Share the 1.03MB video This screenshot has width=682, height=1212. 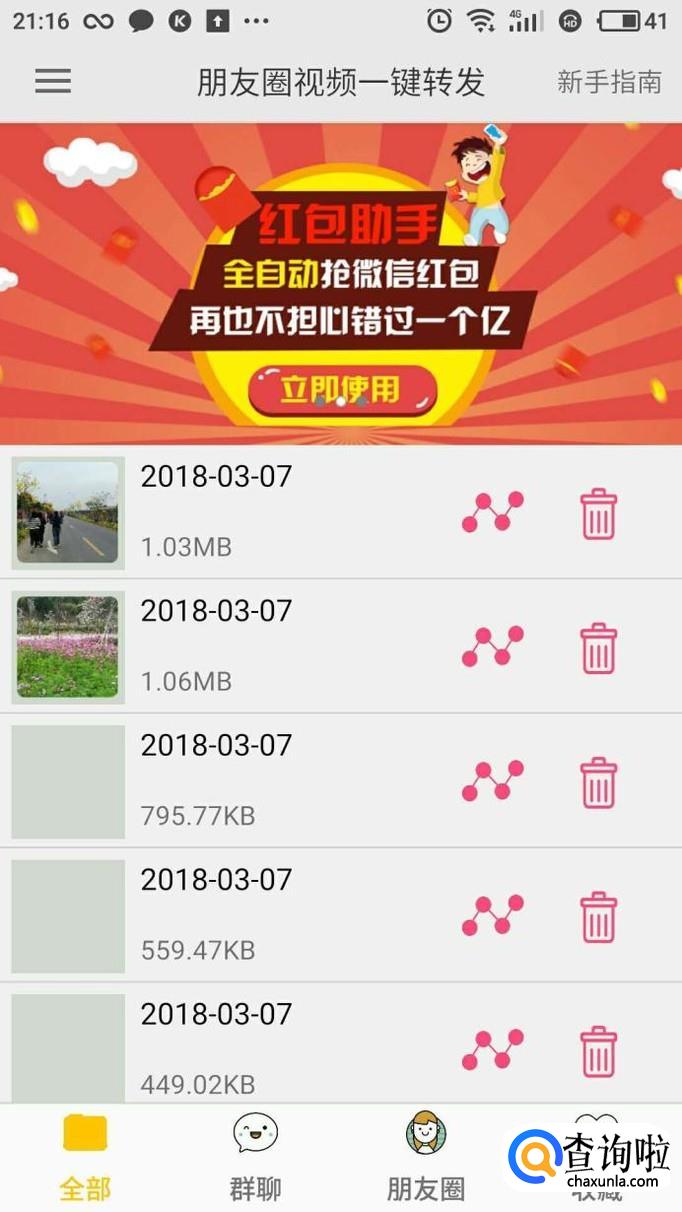[492, 512]
